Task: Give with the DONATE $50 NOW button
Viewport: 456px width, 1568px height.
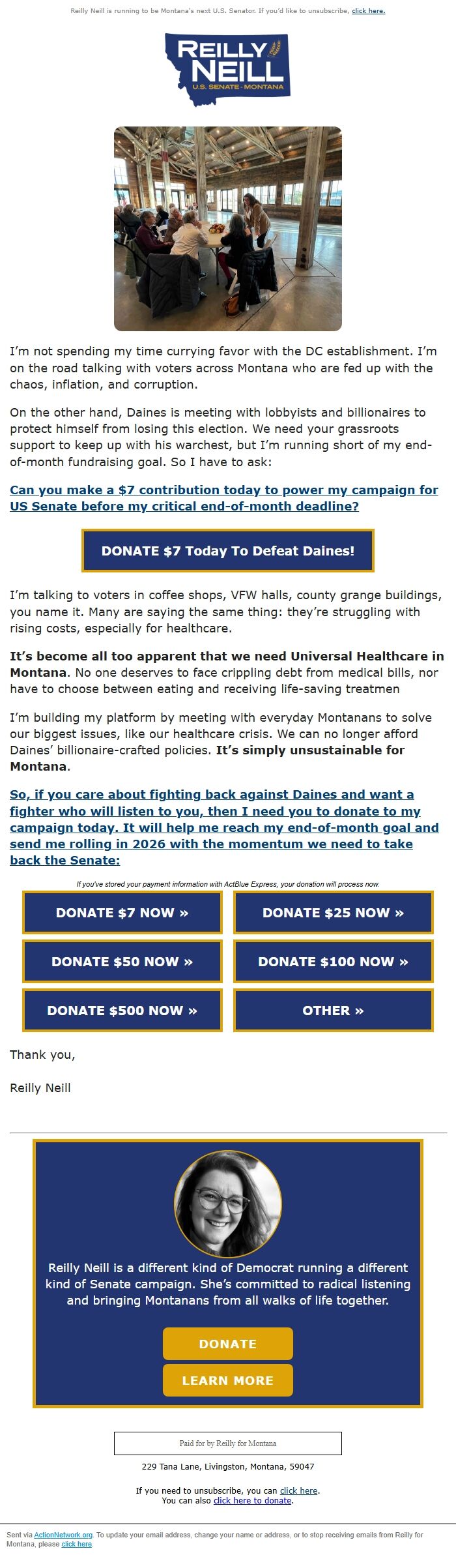Action: pyautogui.click(x=122, y=962)
